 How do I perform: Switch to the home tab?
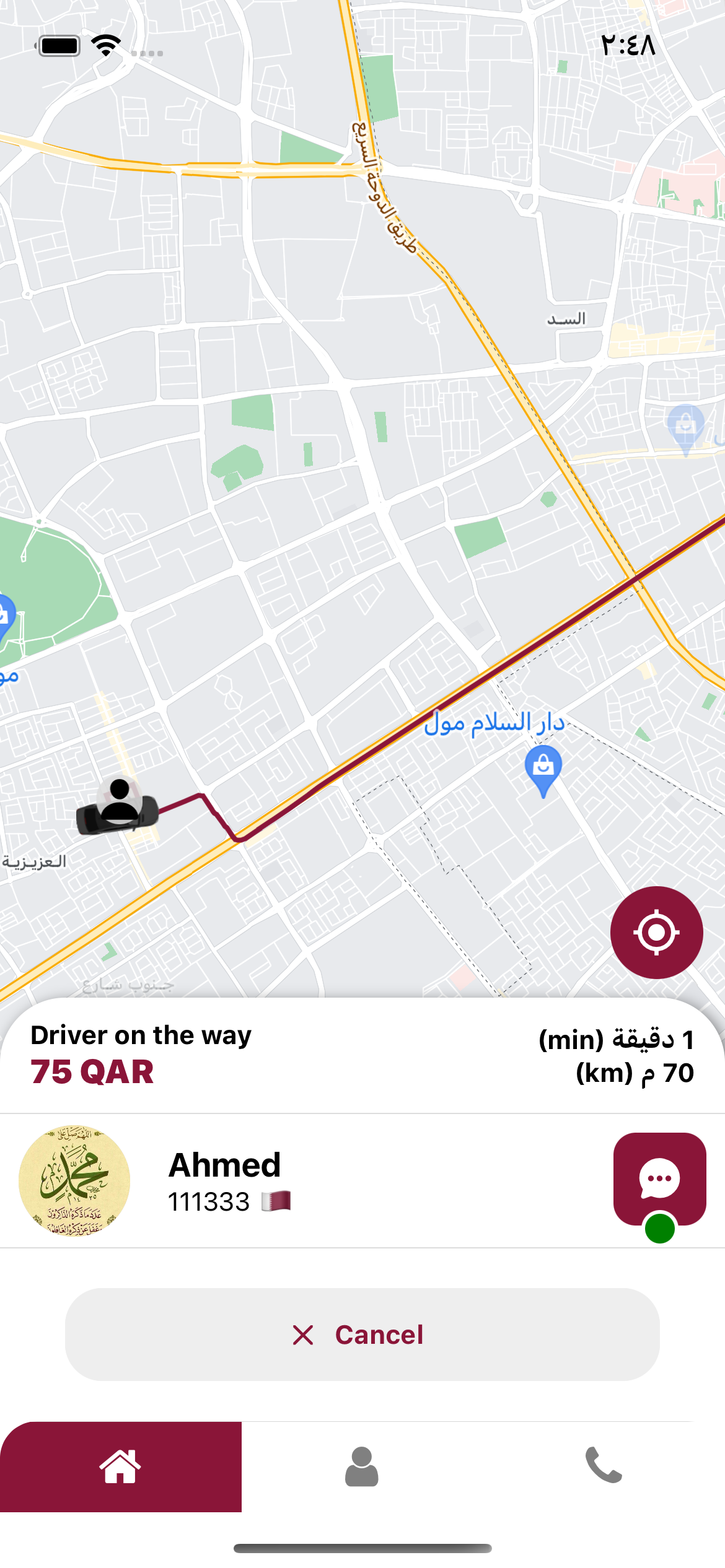121,1466
